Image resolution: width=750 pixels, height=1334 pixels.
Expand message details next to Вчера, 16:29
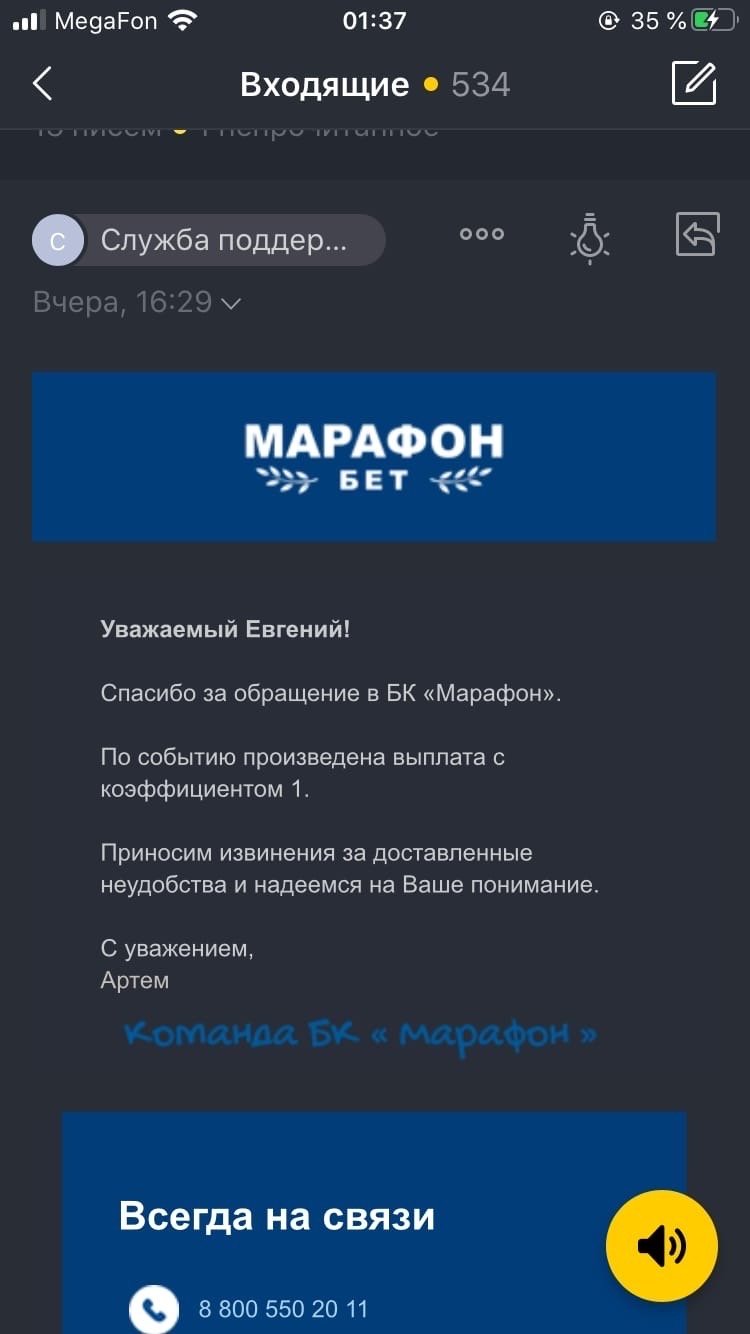[231, 303]
